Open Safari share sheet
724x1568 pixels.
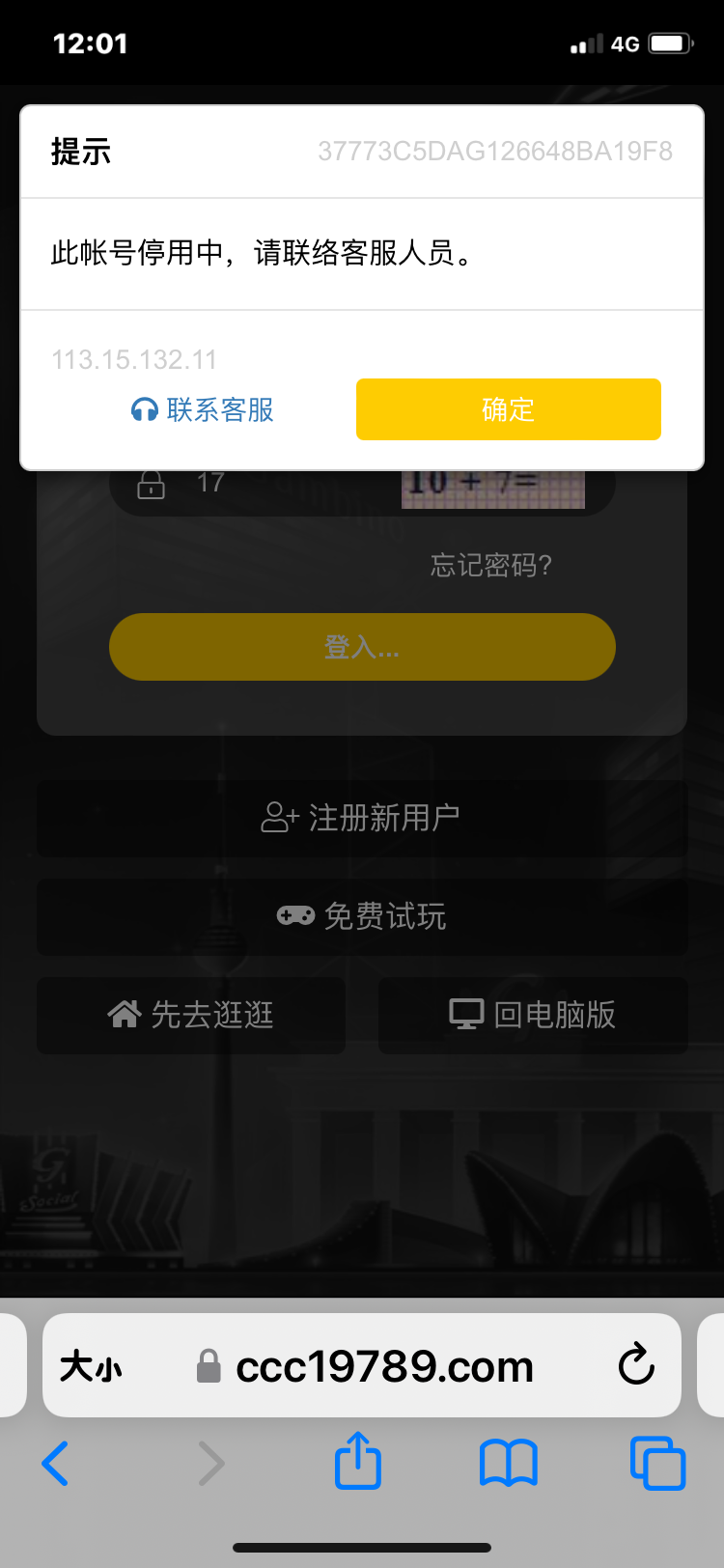[358, 1462]
